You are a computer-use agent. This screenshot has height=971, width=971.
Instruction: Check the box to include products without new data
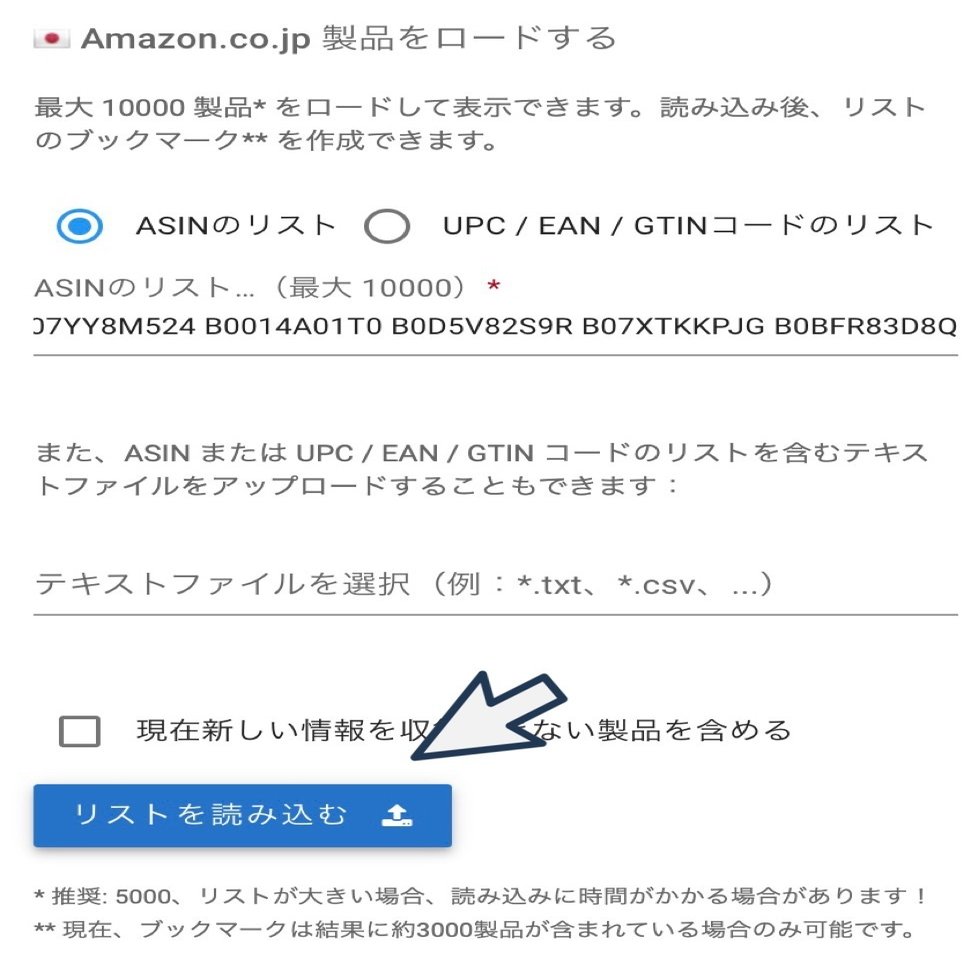pyautogui.click(x=80, y=732)
